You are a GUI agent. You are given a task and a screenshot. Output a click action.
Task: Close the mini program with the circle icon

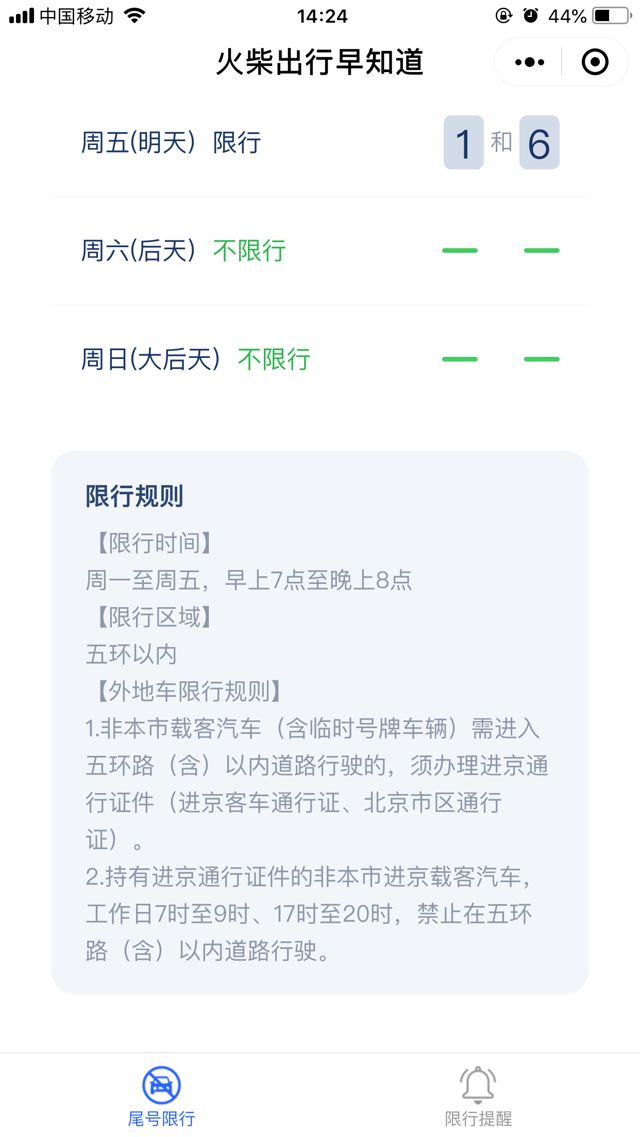595,62
